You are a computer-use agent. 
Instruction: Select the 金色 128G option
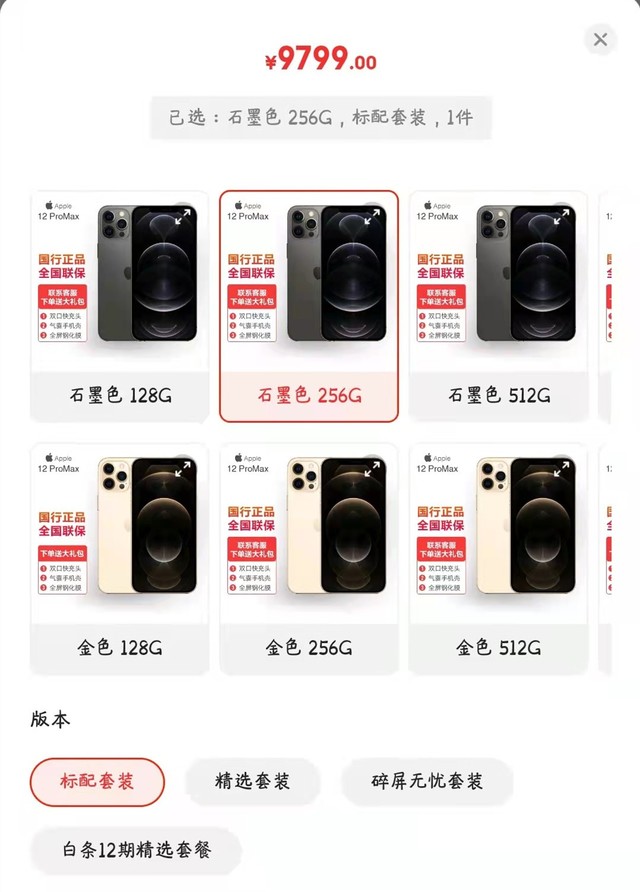[120, 648]
